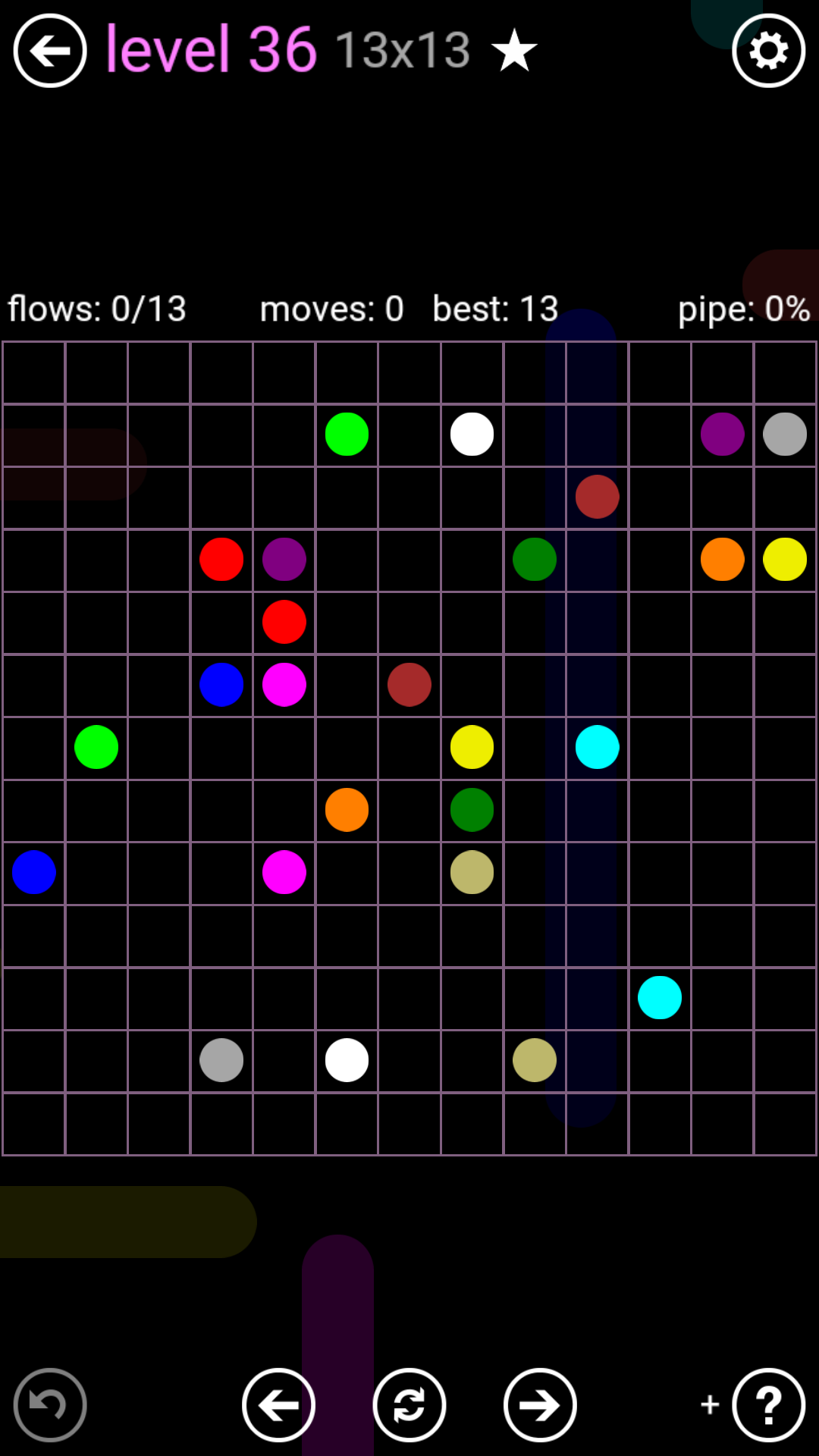Restart the current level
The height and width of the screenshot is (1456, 819).
point(409,1404)
